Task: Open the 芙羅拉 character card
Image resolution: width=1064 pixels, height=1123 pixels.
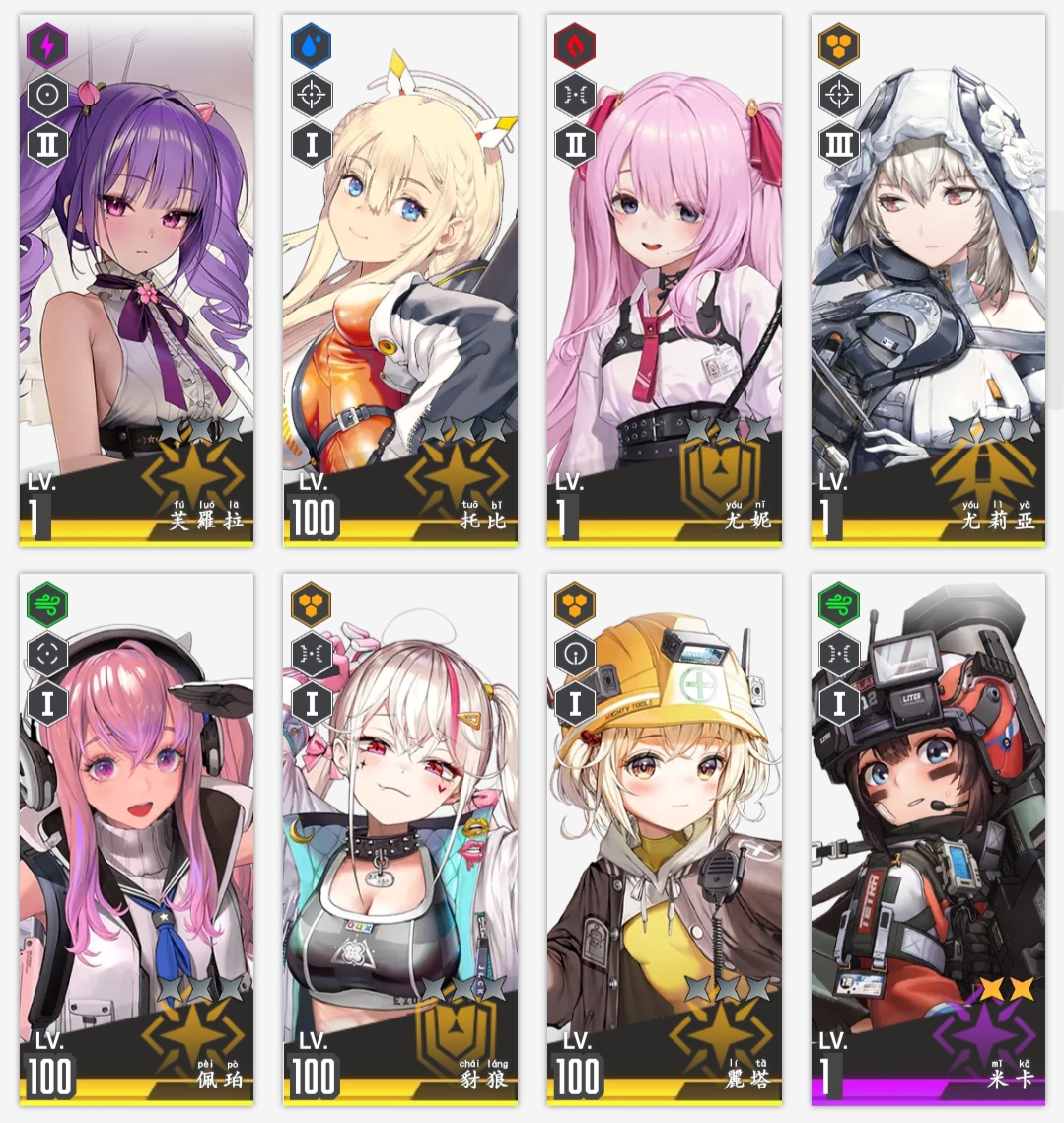Action: 136,281
